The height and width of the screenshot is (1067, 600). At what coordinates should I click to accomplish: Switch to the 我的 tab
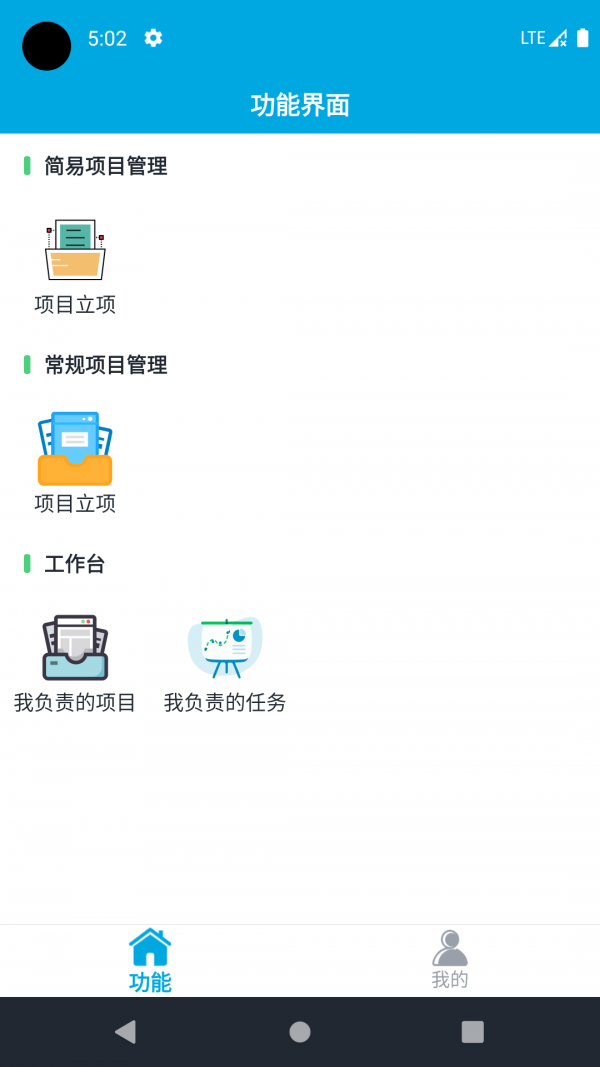450,961
